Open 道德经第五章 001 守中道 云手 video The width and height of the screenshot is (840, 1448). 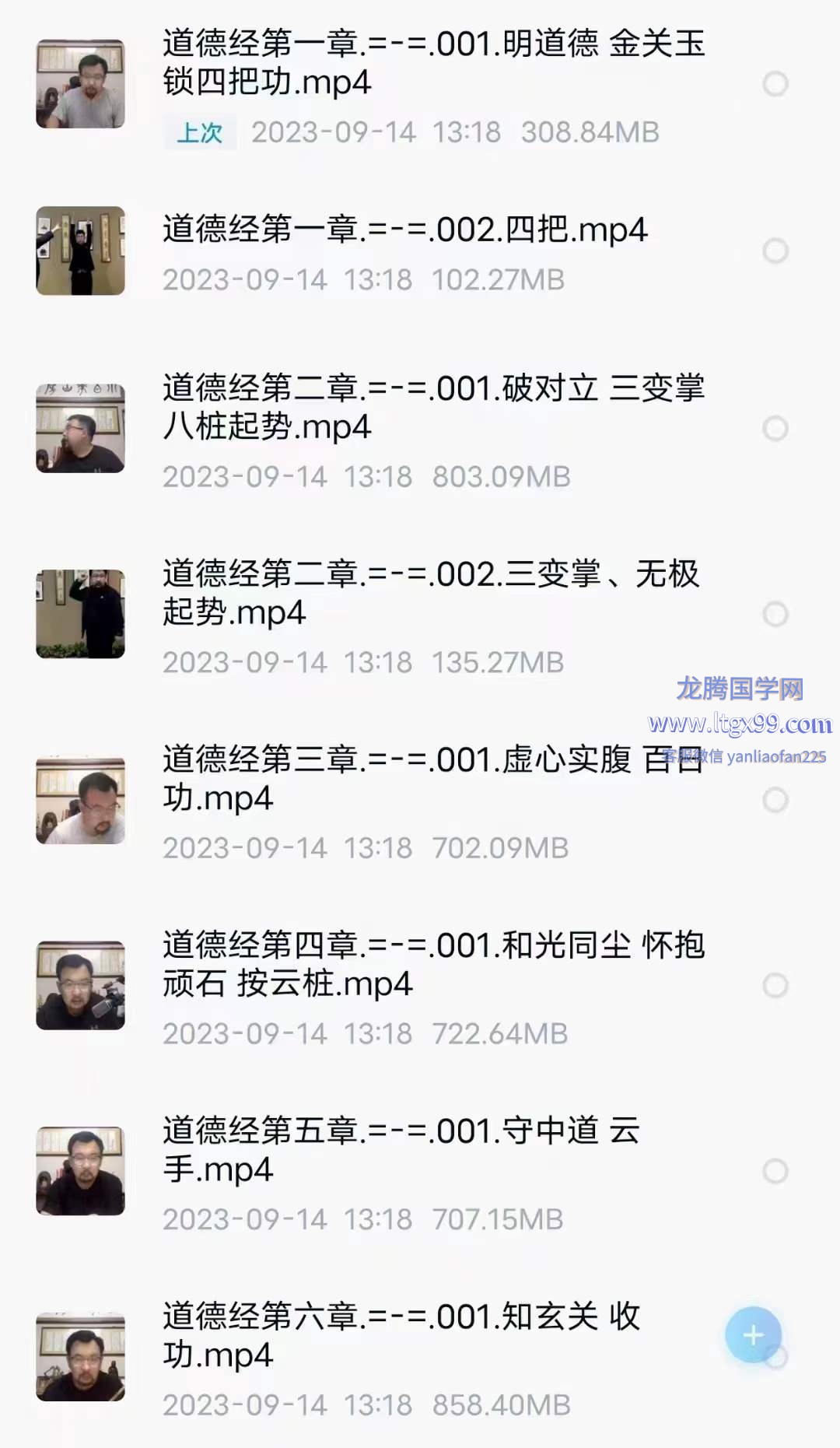click(x=401, y=1150)
